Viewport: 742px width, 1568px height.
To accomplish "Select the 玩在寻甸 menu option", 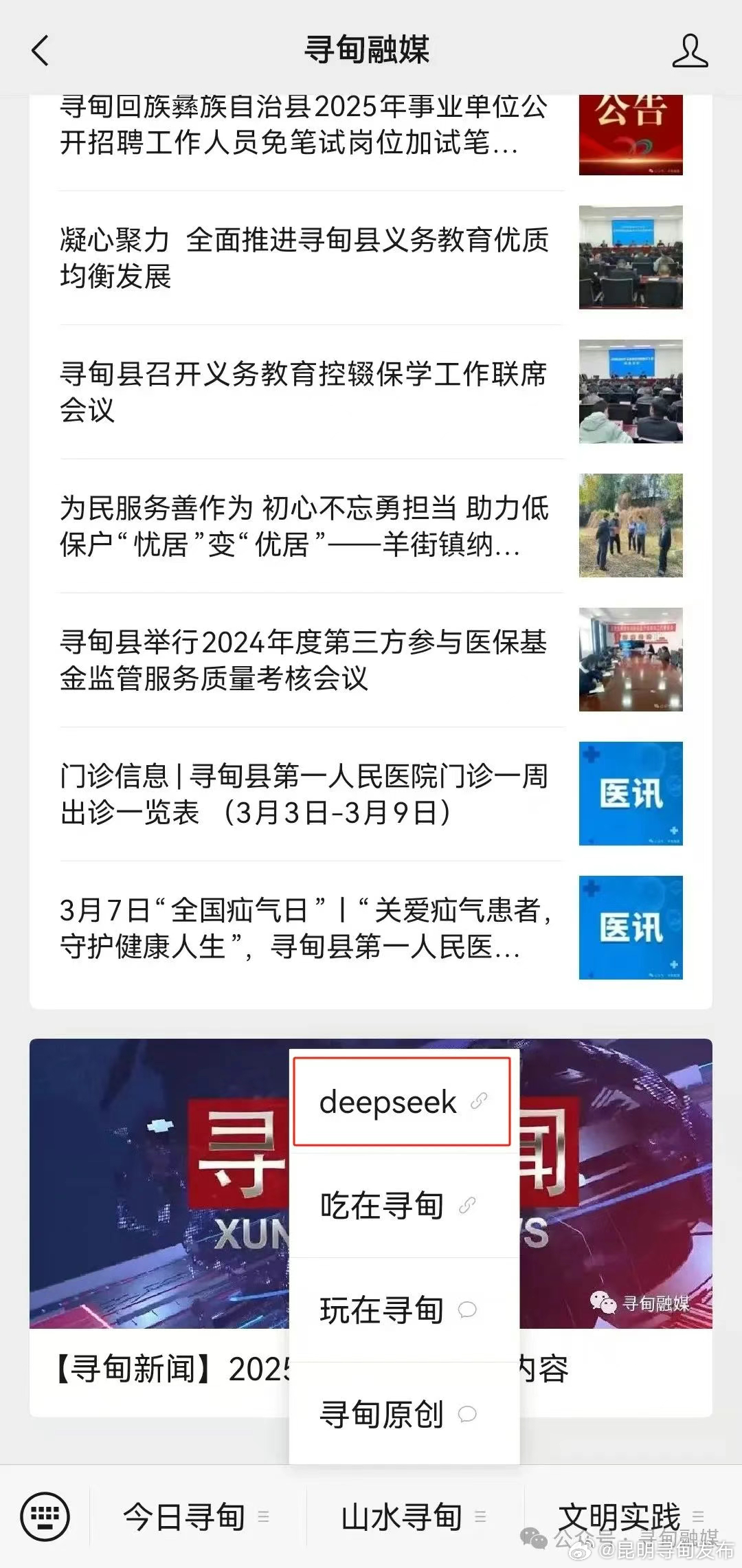I will point(380,1307).
